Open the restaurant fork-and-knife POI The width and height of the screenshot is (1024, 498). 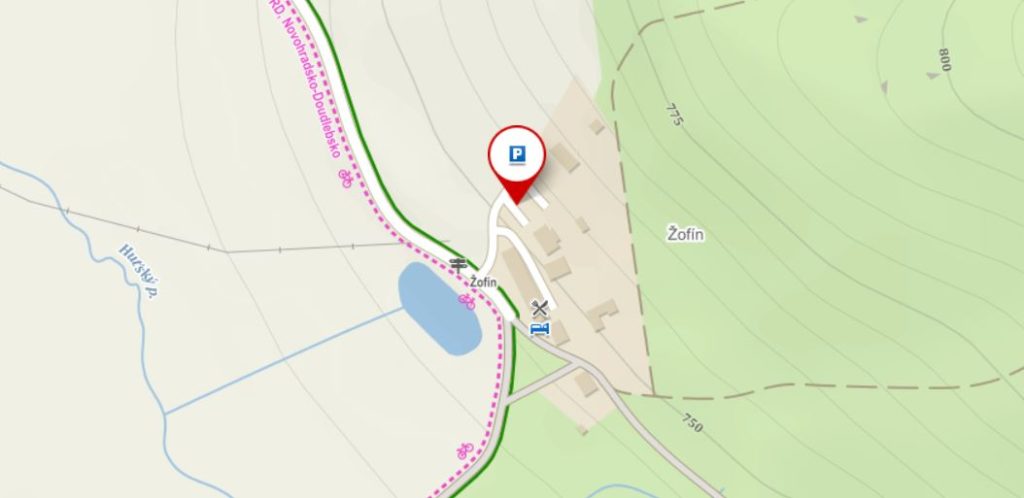[x=541, y=308]
